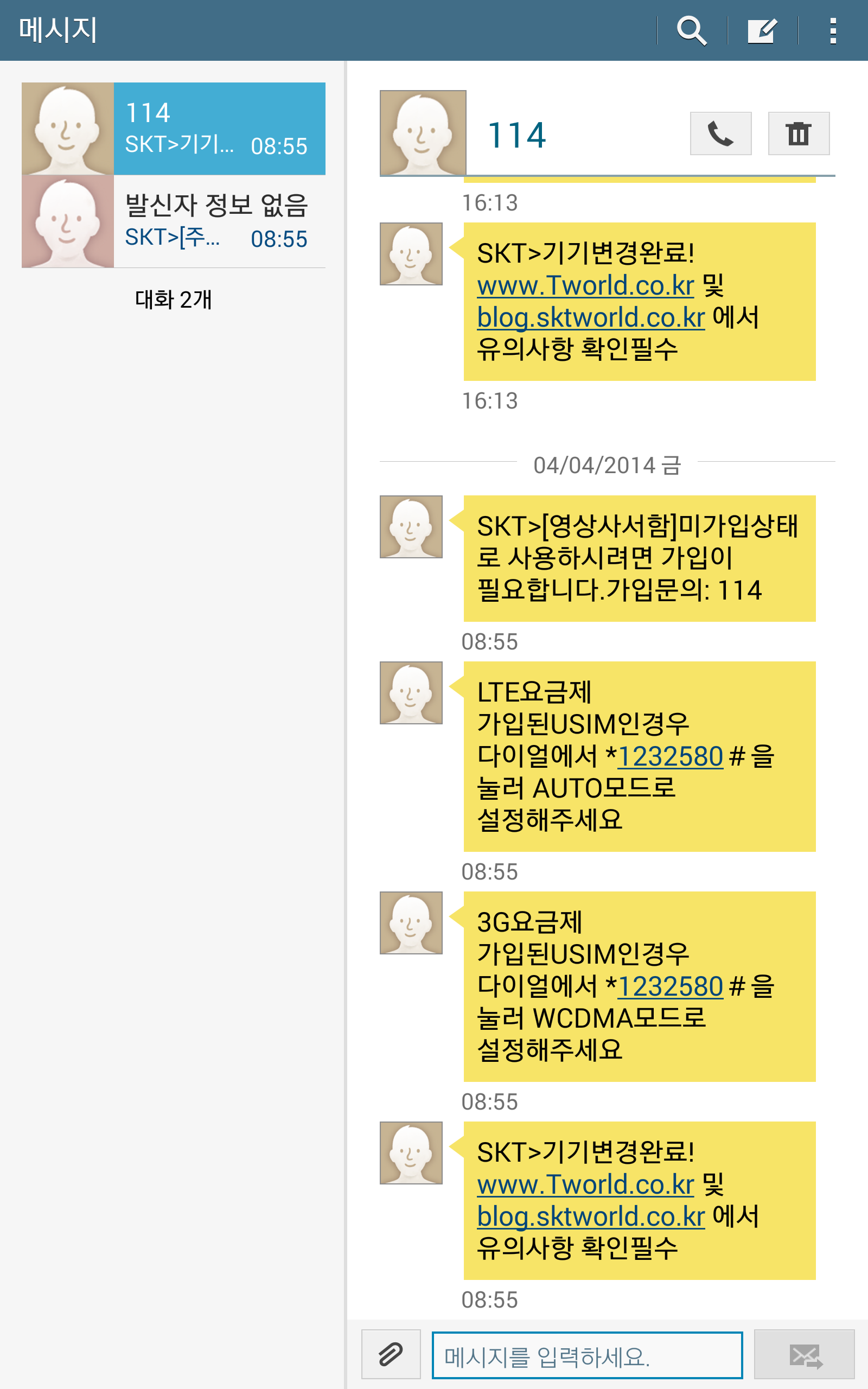Open blog.sktworld.co.kr link in last message

(x=591, y=1217)
